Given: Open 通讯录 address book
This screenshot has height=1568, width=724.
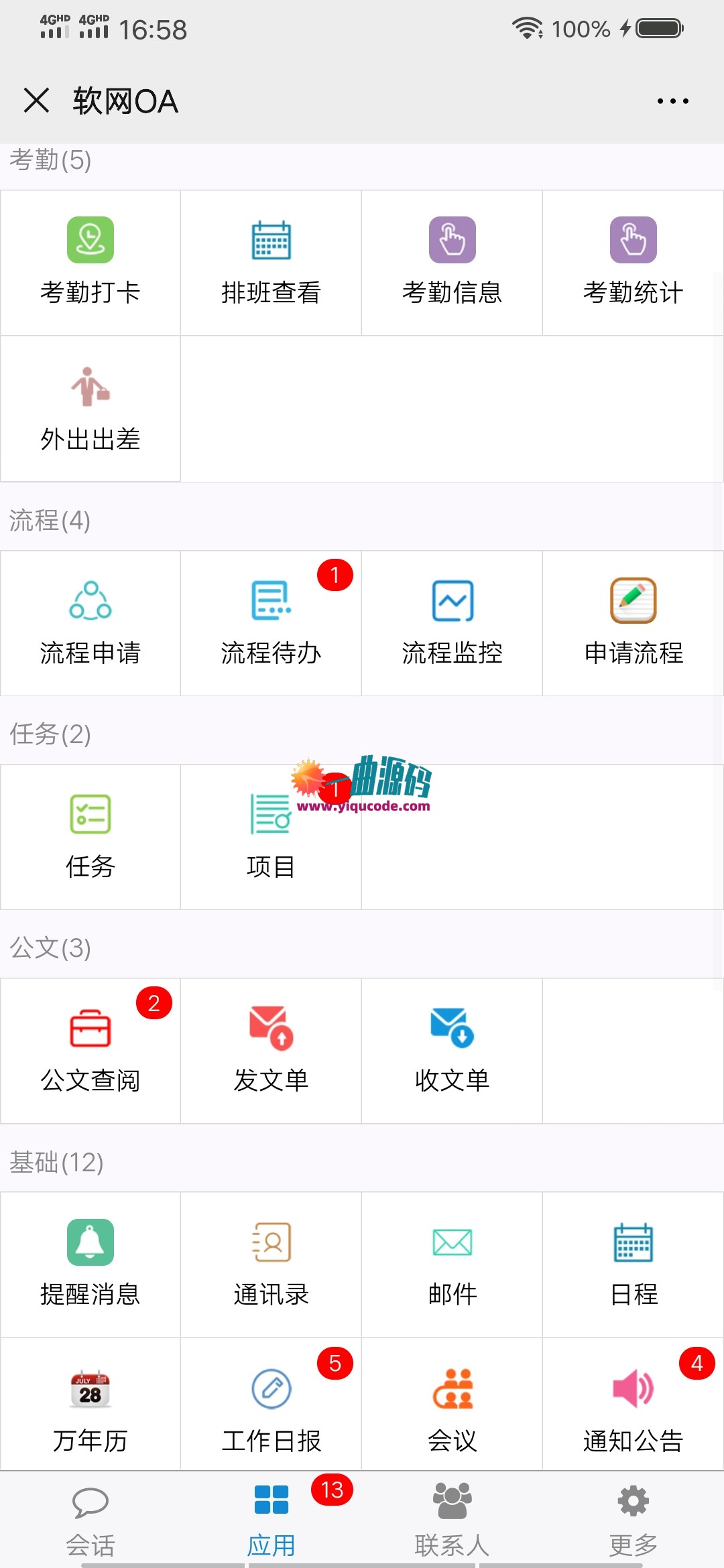Looking at the screenshot, I should pos(271,1264).
